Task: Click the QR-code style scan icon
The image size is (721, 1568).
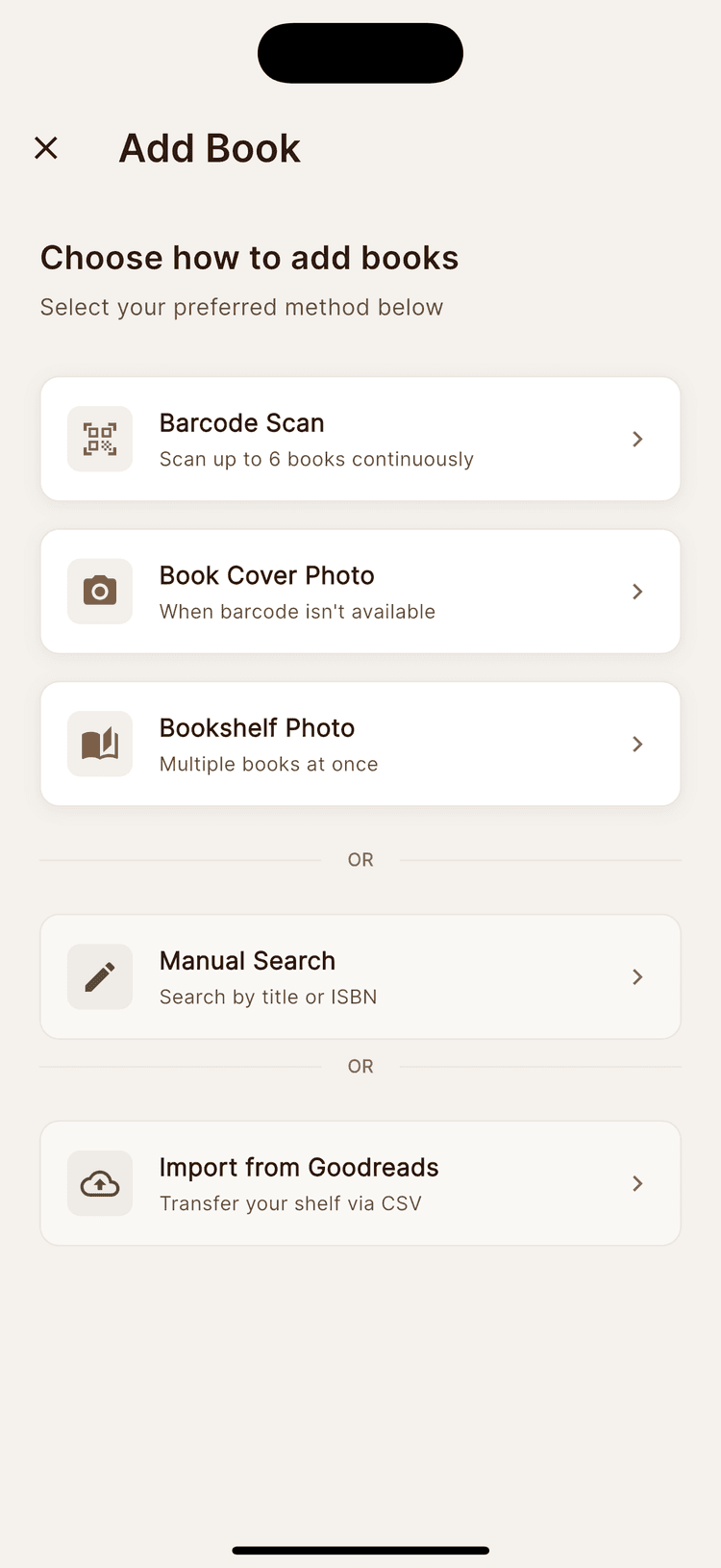Action: pos(99,439)
